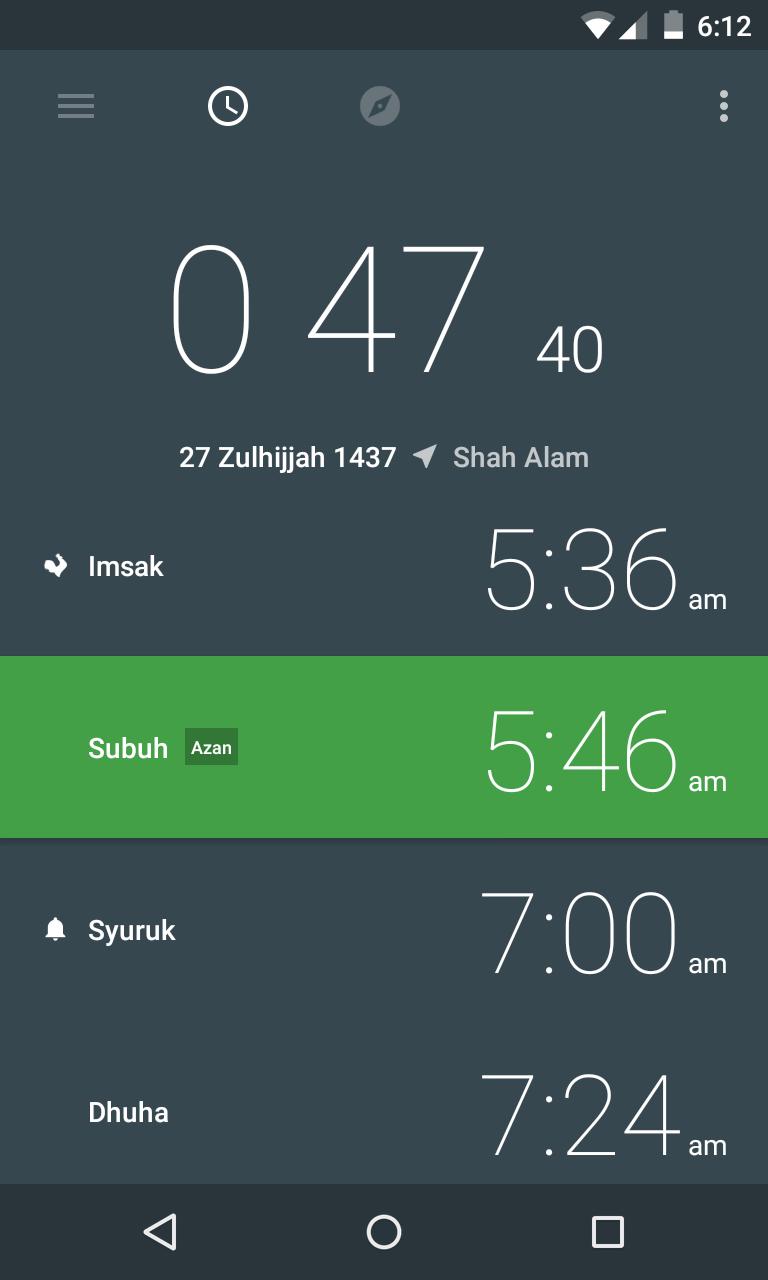Select the Subuh prayer time row
This screenshot has width=768, height=1280.
click(384, 747)
